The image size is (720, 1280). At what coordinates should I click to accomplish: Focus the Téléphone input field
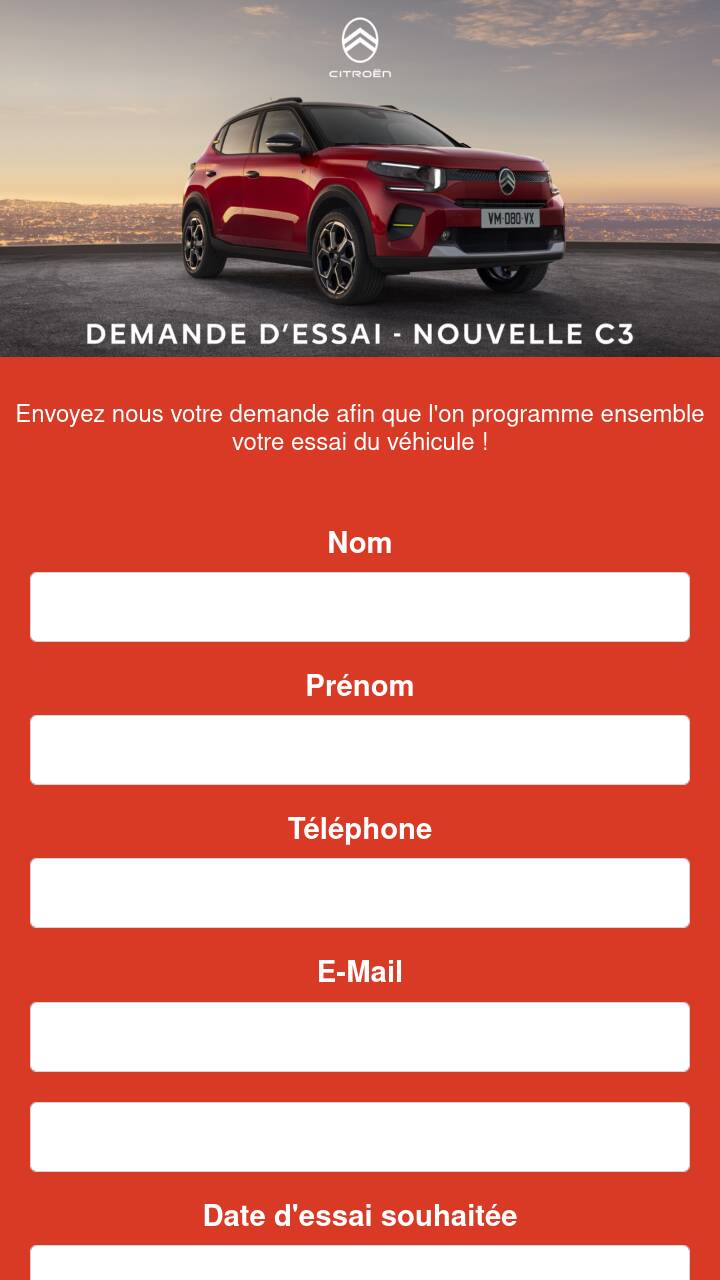360,893
